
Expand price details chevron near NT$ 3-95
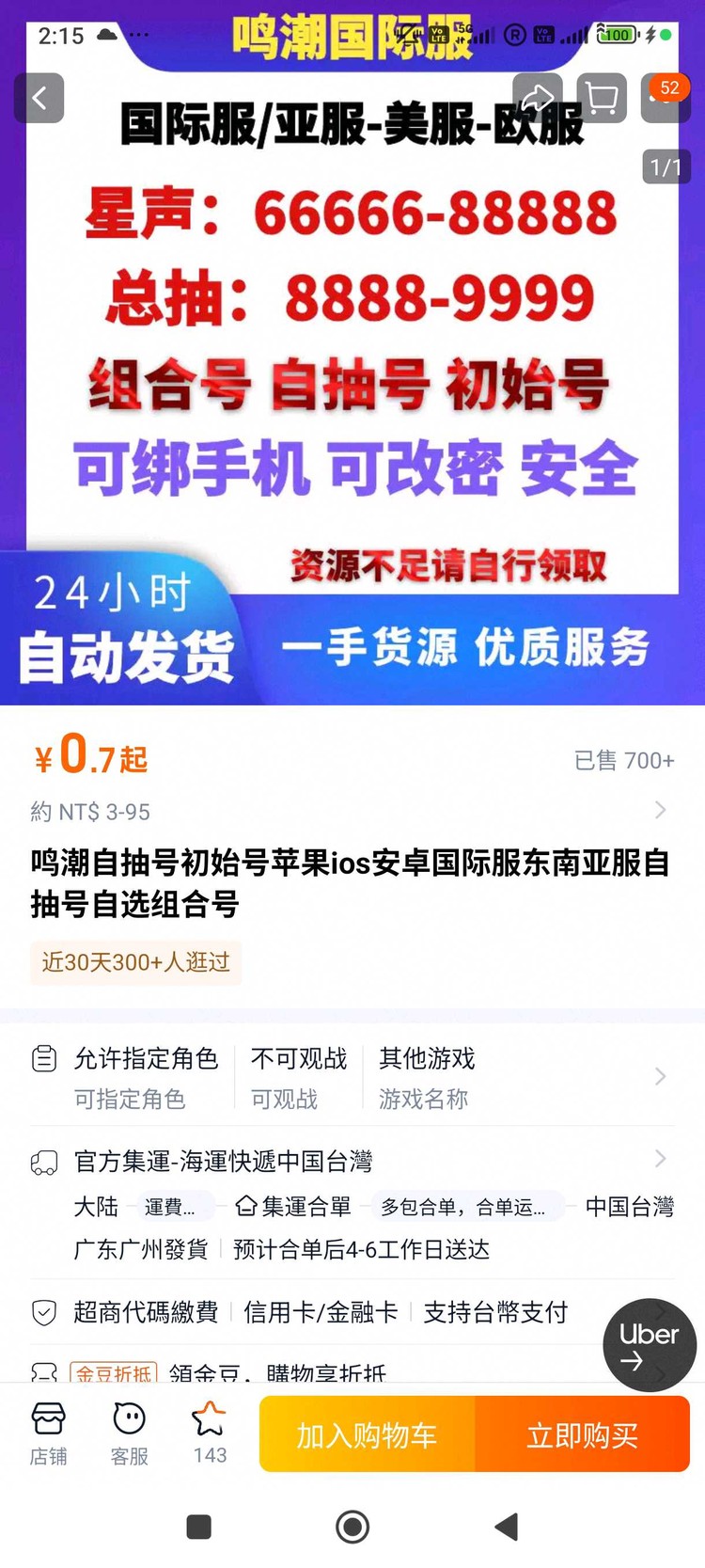(660, 810)
